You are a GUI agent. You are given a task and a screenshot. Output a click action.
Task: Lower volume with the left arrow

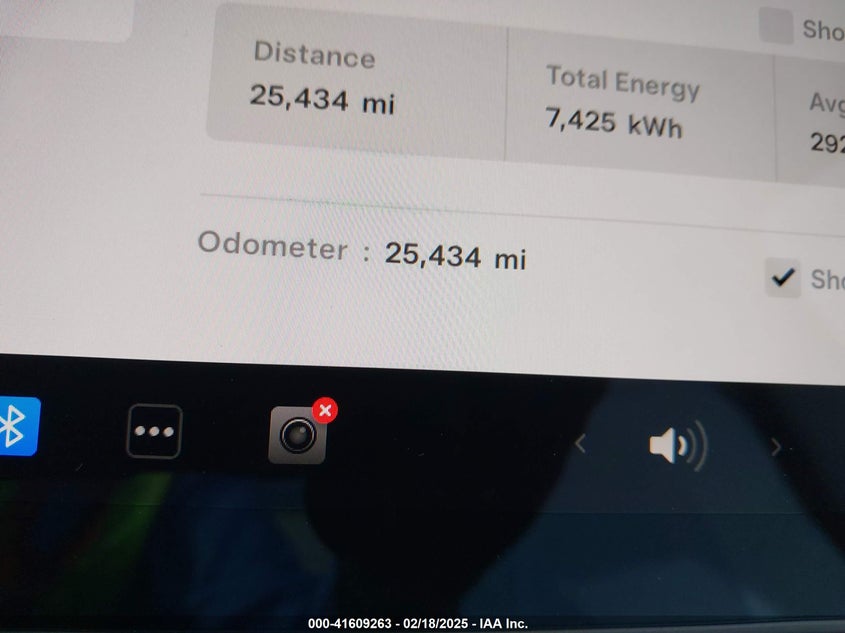point(580,443)
